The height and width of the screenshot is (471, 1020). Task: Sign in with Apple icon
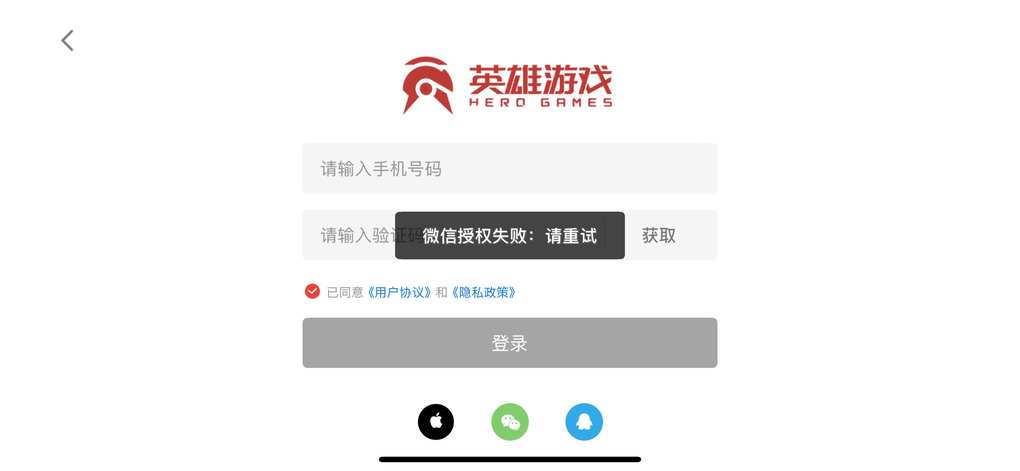click(x=436, y=421)
